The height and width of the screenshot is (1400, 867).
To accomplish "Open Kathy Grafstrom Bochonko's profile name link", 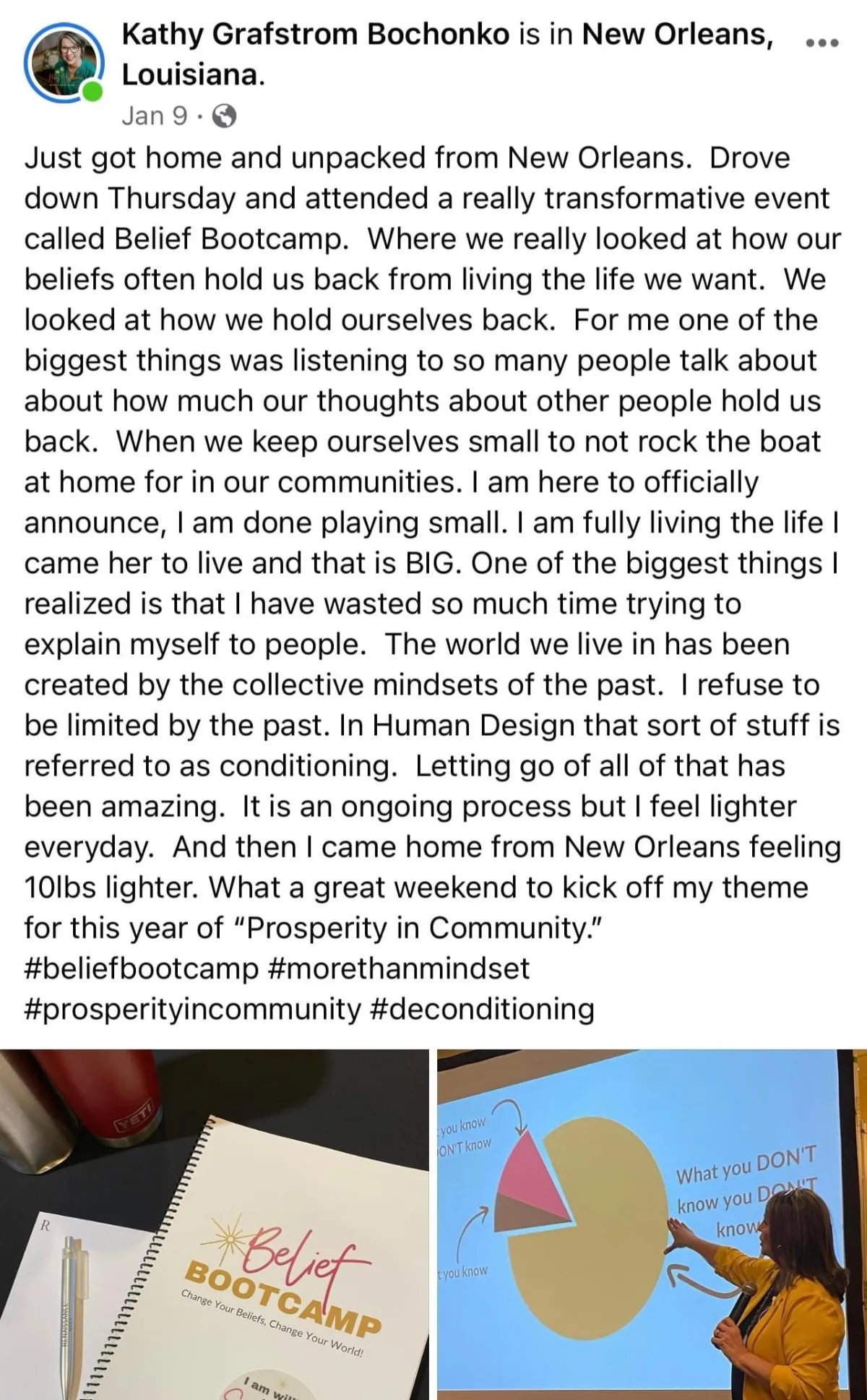I will [316, 34].
